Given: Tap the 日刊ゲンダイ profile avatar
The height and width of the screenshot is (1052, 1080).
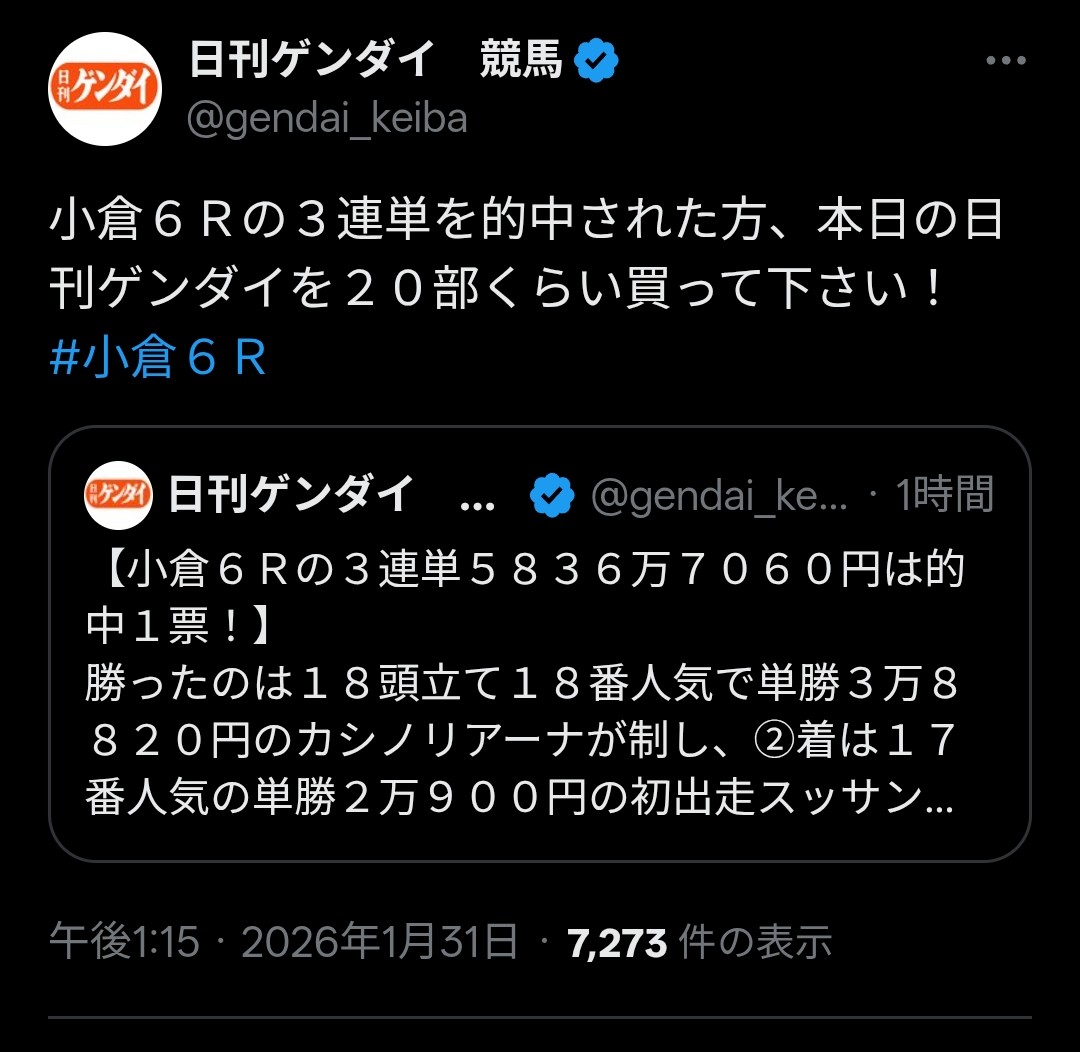Looking at the screenshot, I should pos(105,90).
